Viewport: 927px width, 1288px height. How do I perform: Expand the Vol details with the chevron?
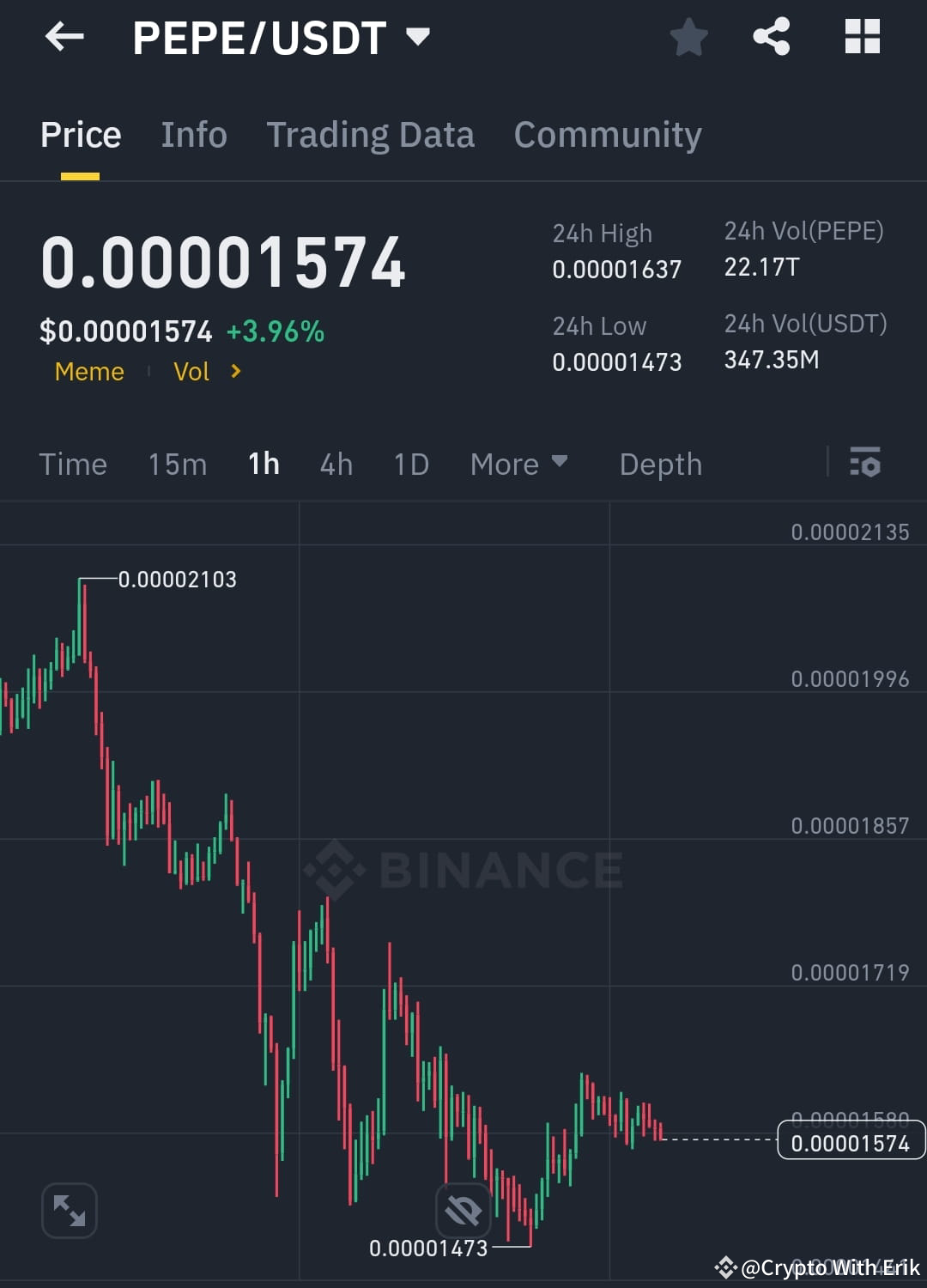[x=233, y=372]
